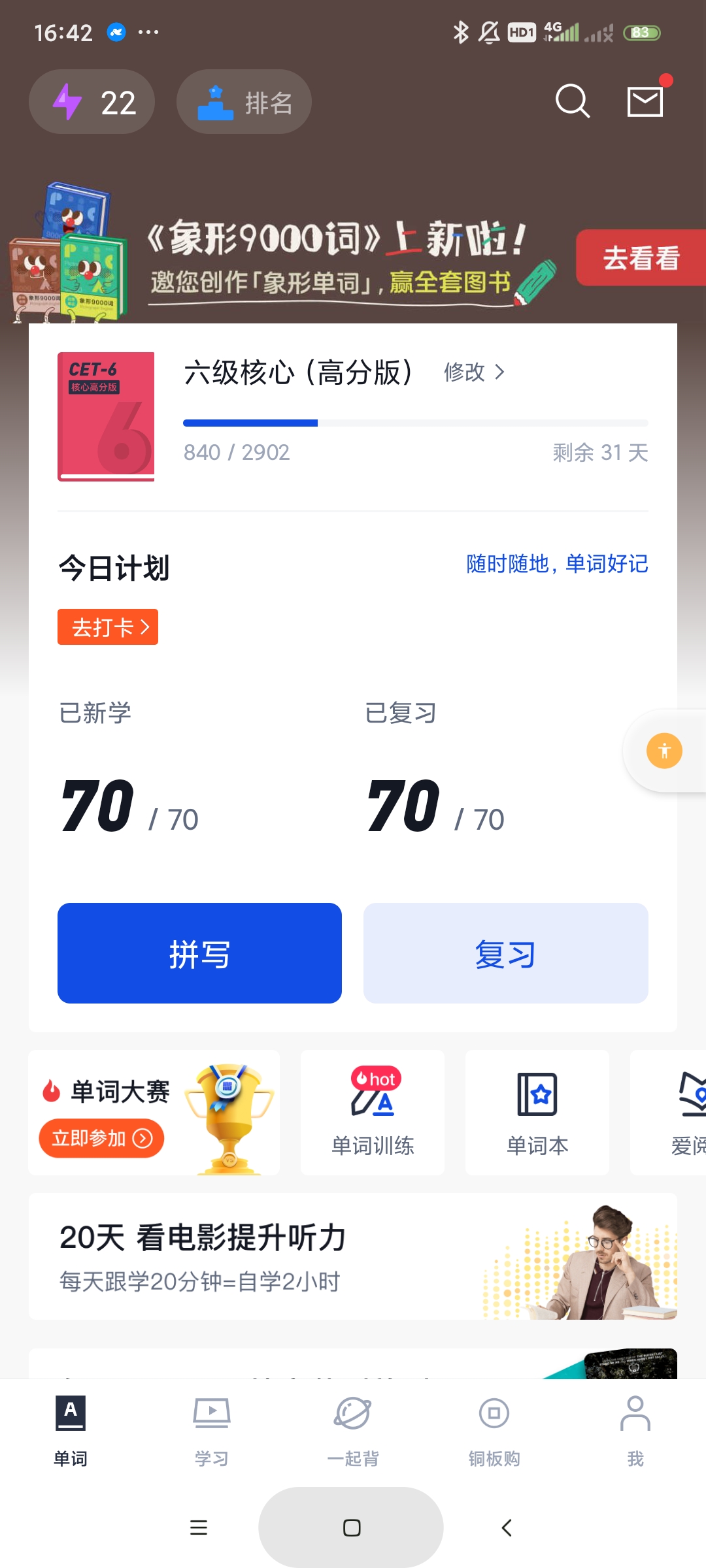Screen dimensions: 706x1568
Task: Start the 复习 review session
Action: click(x=505, y=953)
